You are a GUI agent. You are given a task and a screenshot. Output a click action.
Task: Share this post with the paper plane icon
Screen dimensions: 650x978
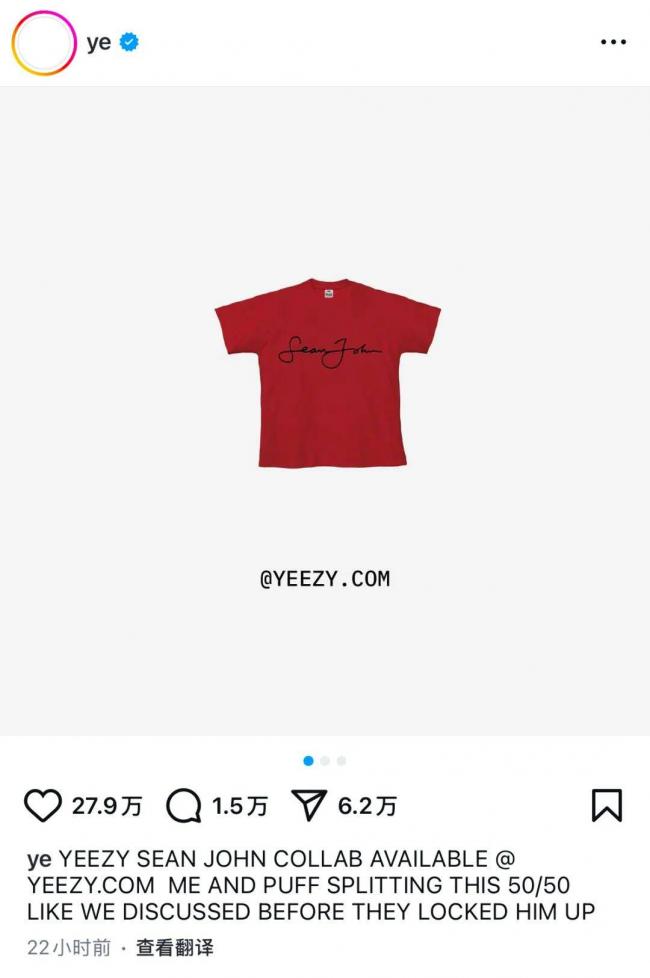[309, 806]
